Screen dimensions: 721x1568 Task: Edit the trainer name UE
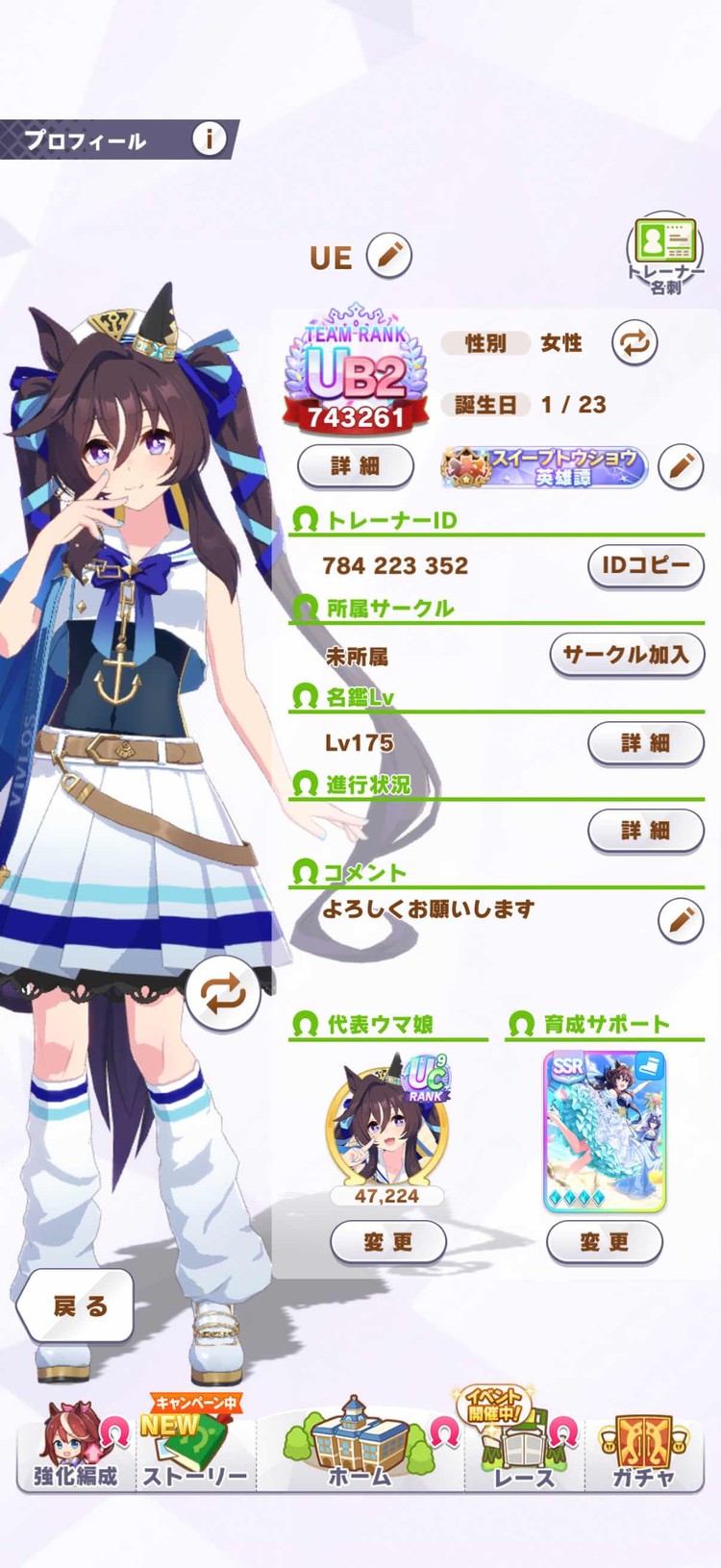click(x=388, y=256)
